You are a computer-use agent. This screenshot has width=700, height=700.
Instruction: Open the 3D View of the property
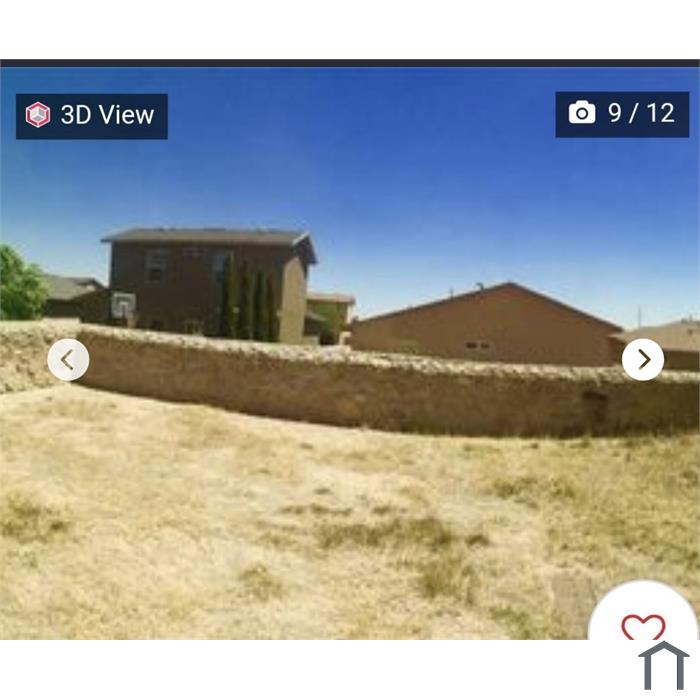[x=91, y=115]
